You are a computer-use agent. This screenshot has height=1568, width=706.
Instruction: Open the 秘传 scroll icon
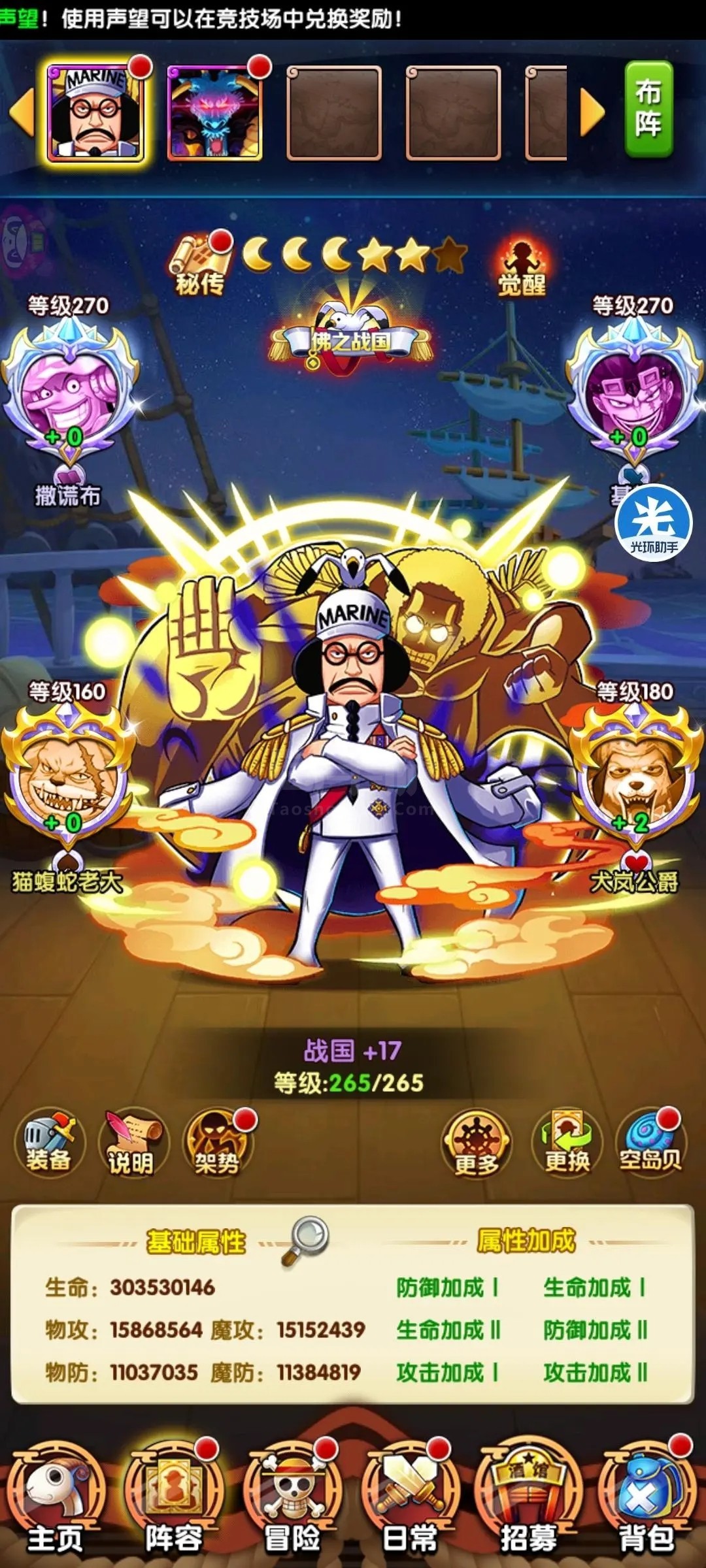200,265
